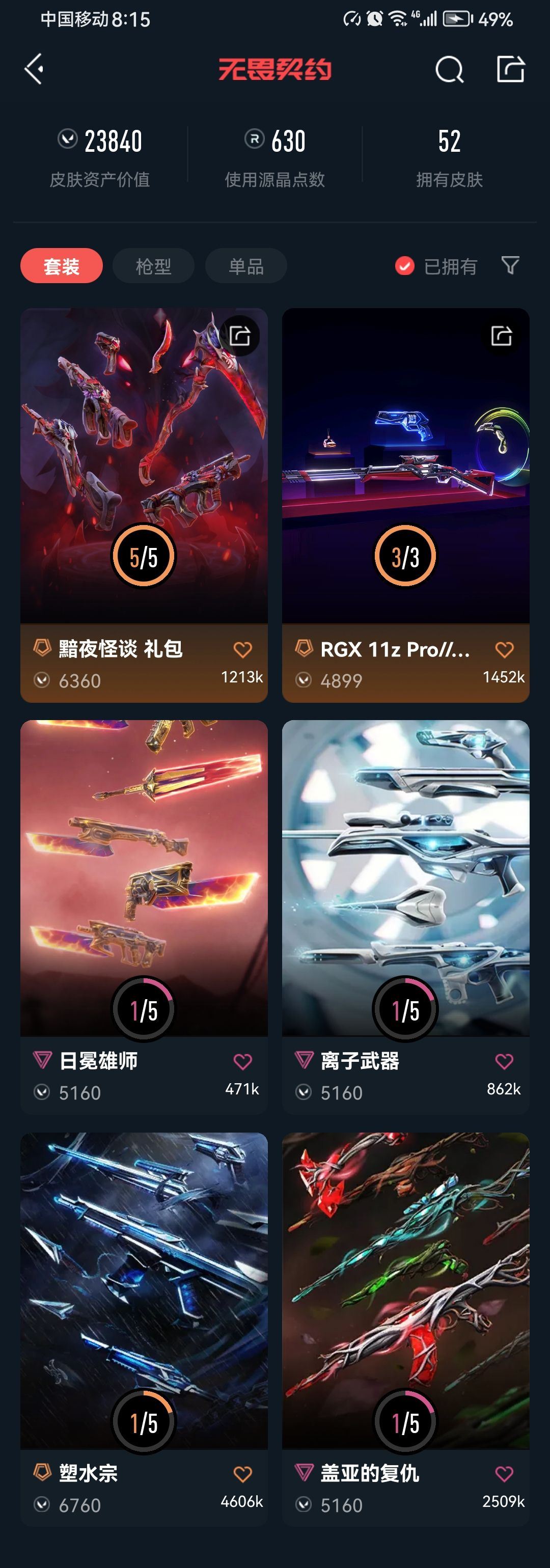Switch to the 枪型 tab
The height and width of the screenshot is (1568, 550).
(153, 266)
